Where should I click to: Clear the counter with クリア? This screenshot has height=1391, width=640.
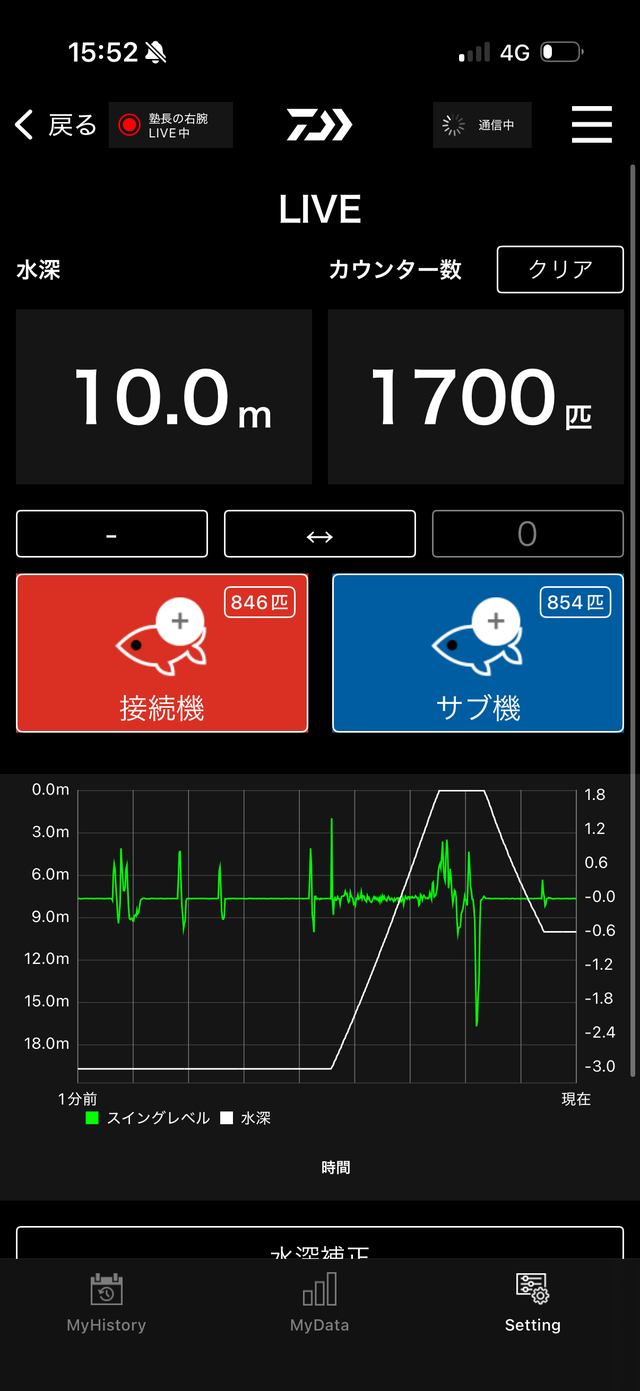[x=560, y=269]
